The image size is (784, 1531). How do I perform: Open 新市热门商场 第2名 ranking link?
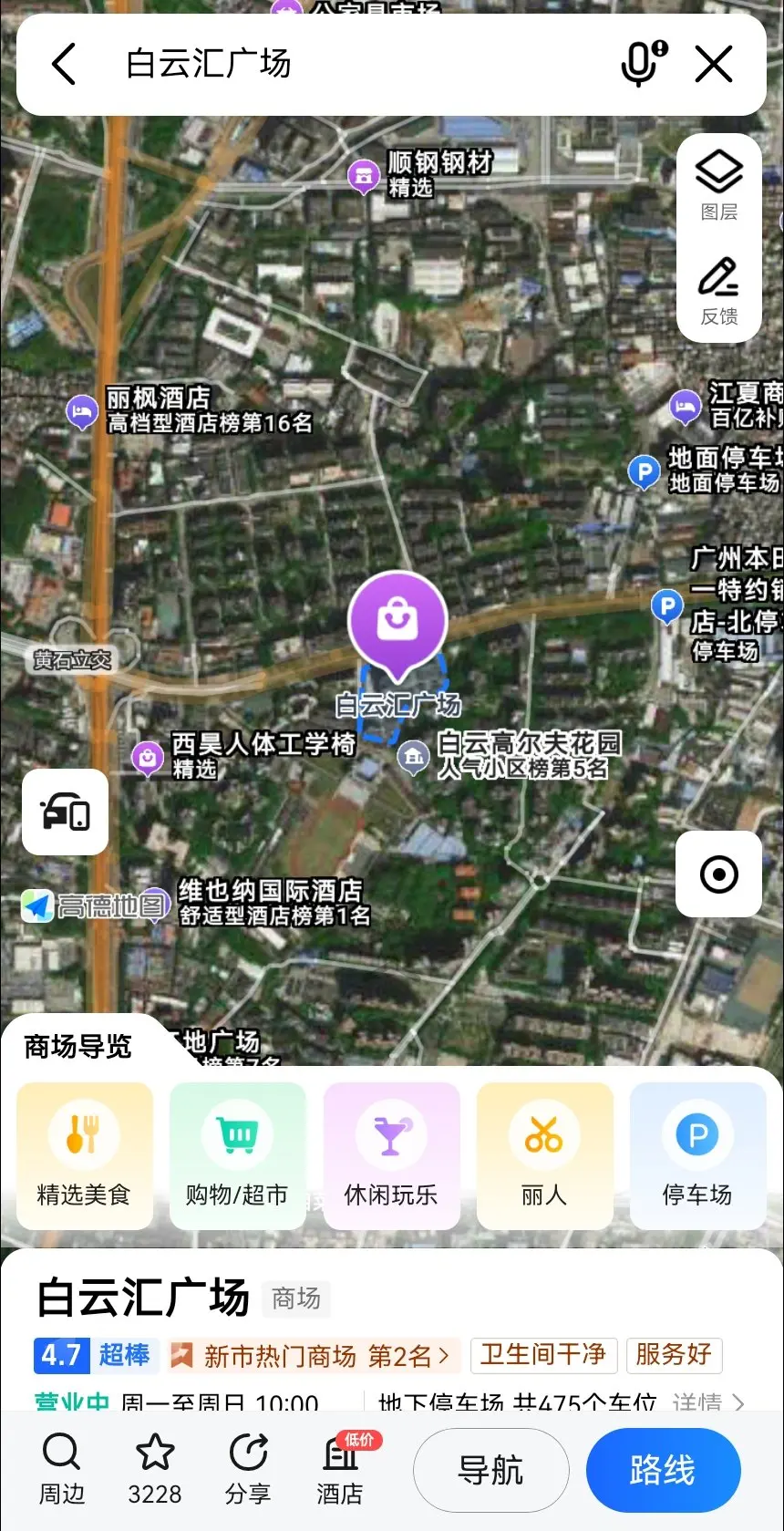point(315,1356)
